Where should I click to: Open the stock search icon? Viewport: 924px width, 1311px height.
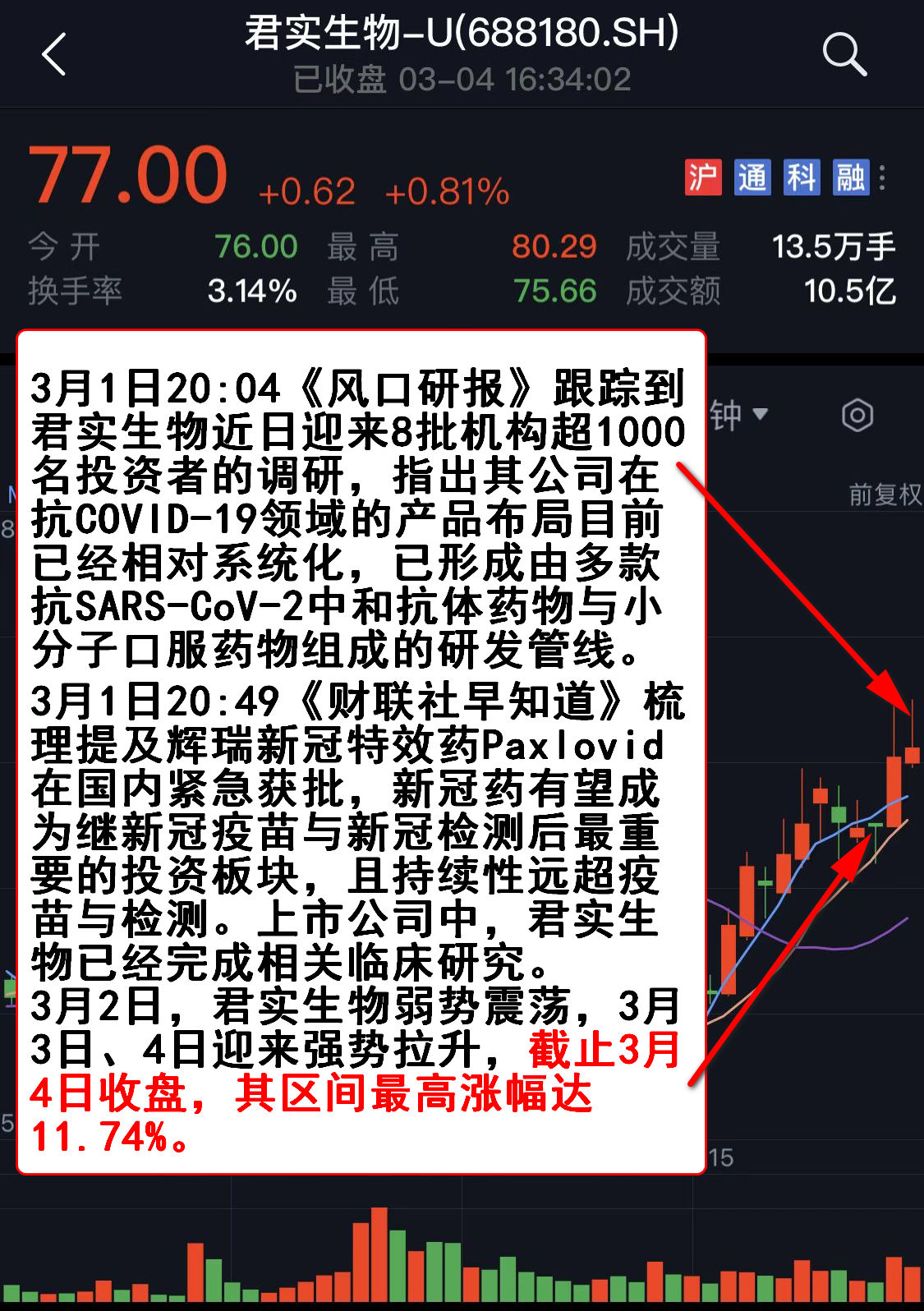point(844,55)
